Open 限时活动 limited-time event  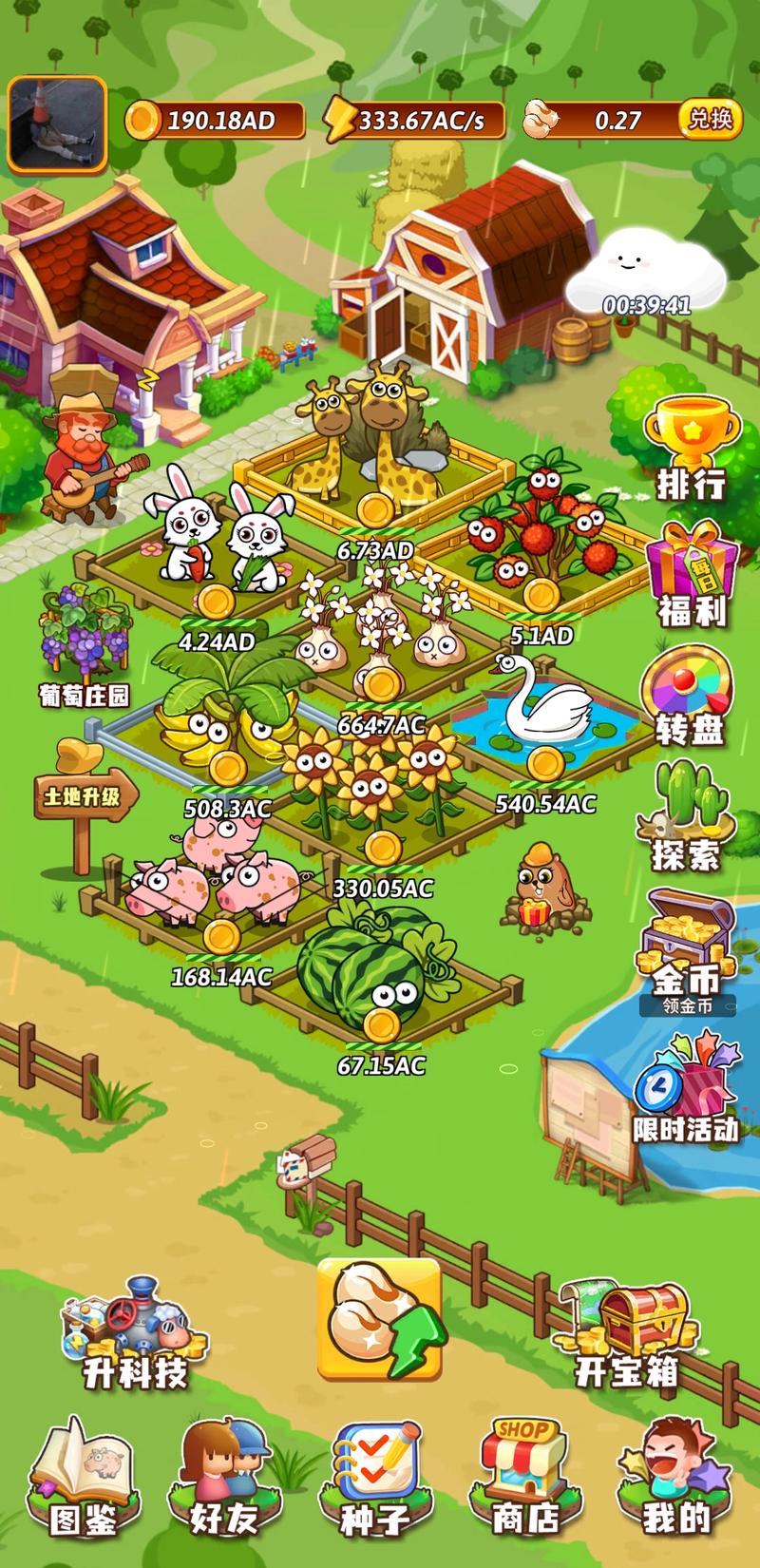click(686, 1093)
